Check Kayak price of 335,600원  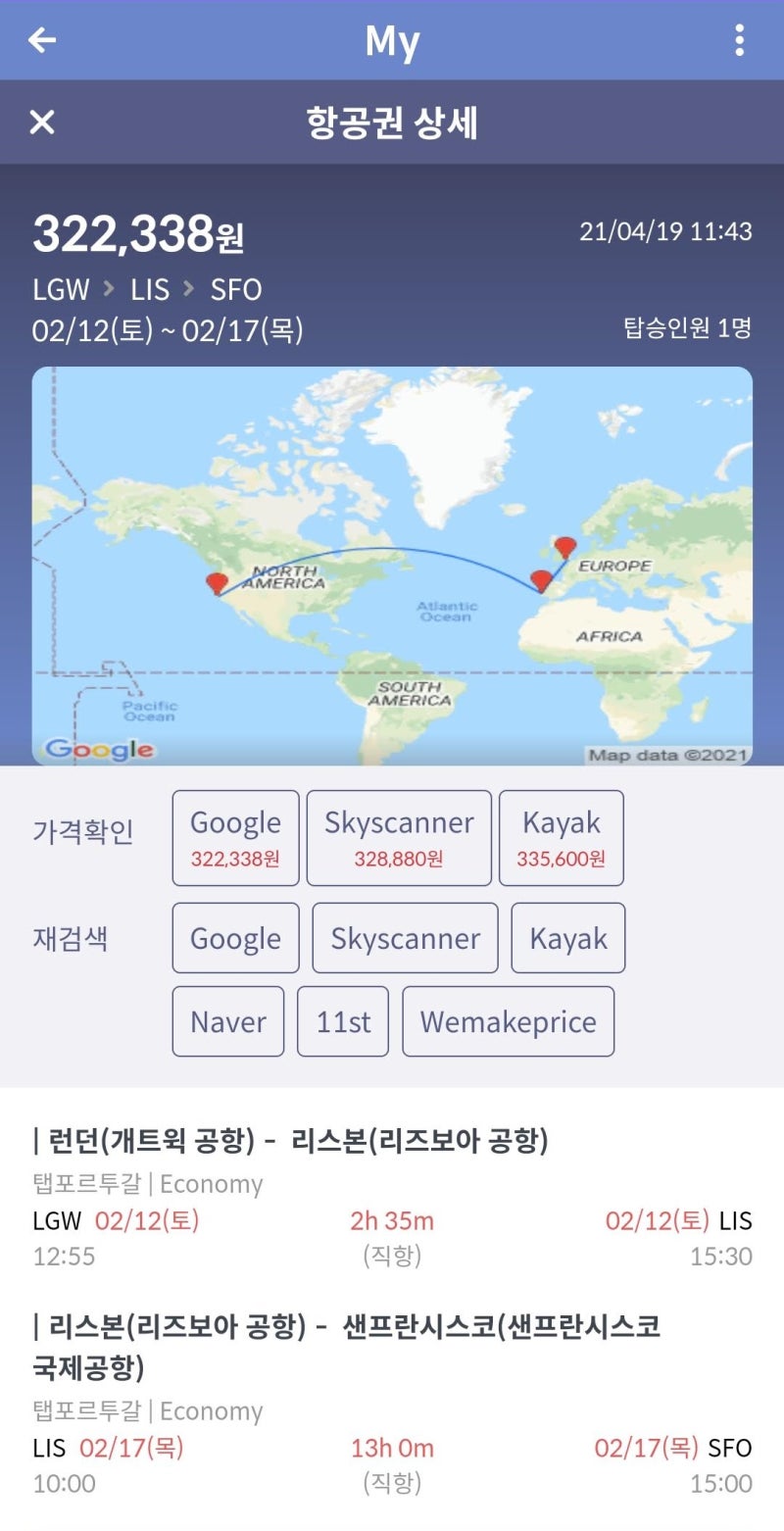[x=562, y=838]
